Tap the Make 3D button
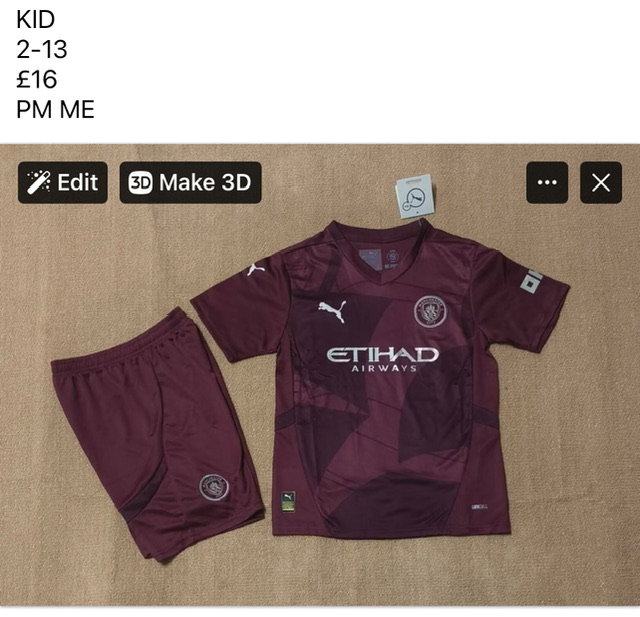Viewport: 640px width, 617px height. (190, 182)
